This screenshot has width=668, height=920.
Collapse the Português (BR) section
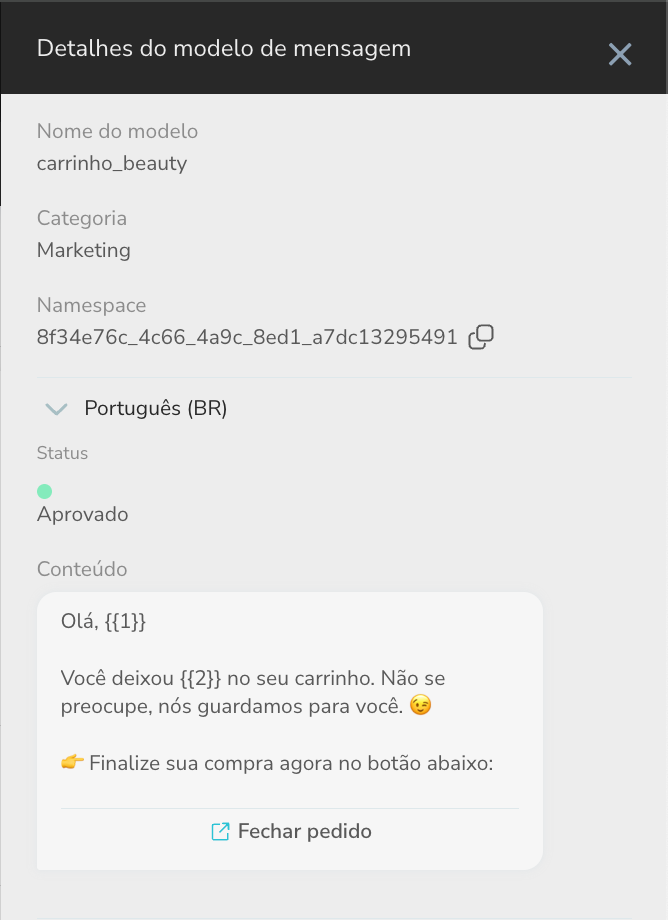[x=57, y=408]
